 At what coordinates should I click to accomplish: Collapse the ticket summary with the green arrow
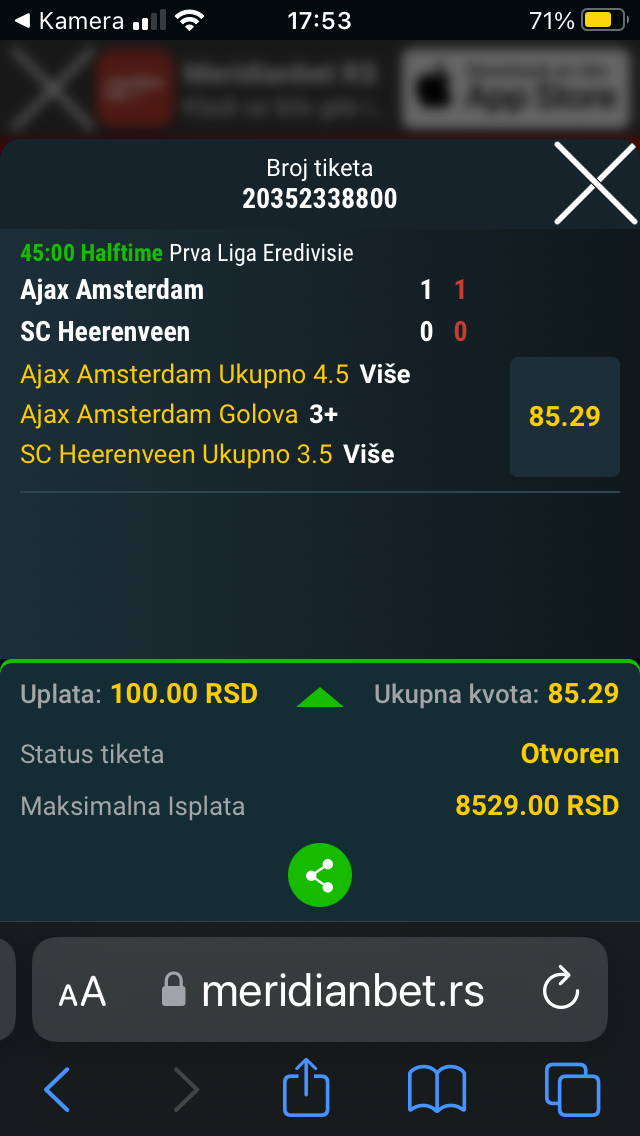(x=320, y=697)
